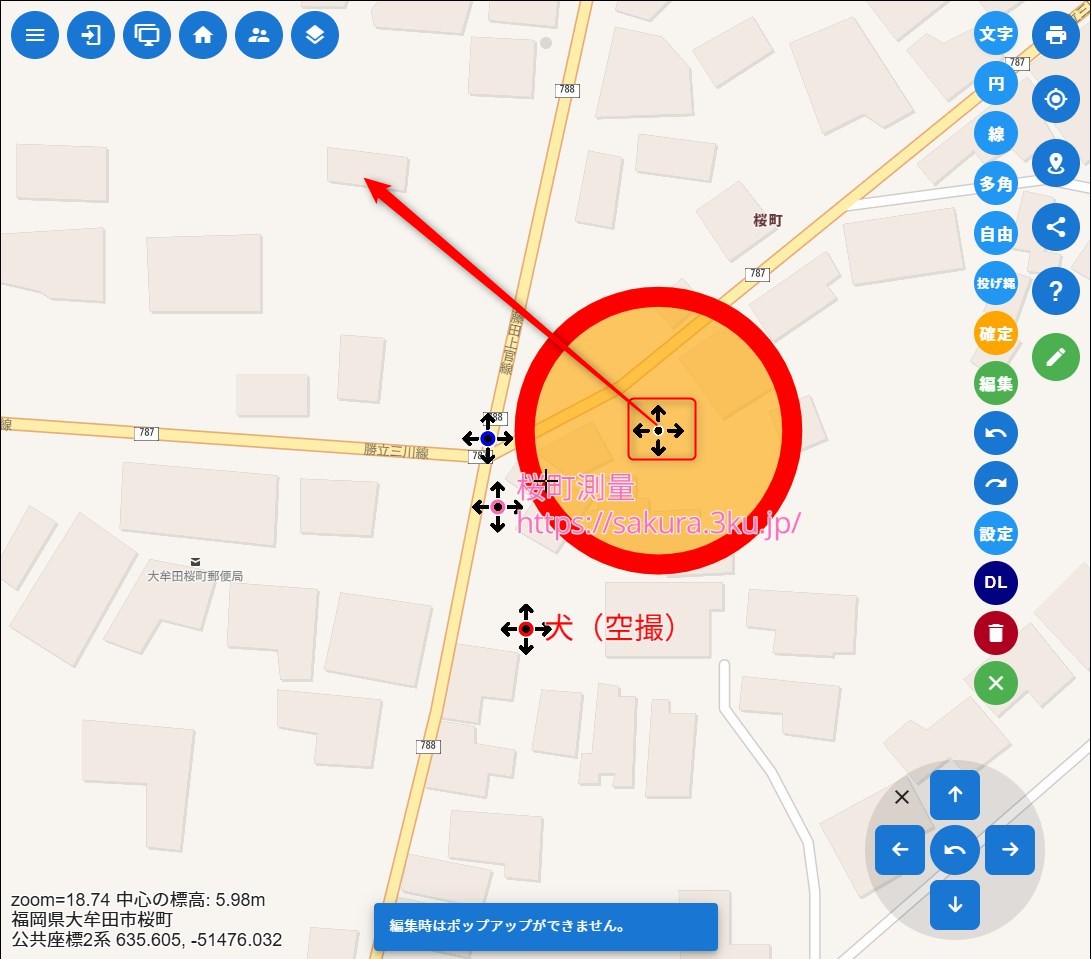Download with the DL button
This screenshot has width=1091, height=959.
point(996,583)
